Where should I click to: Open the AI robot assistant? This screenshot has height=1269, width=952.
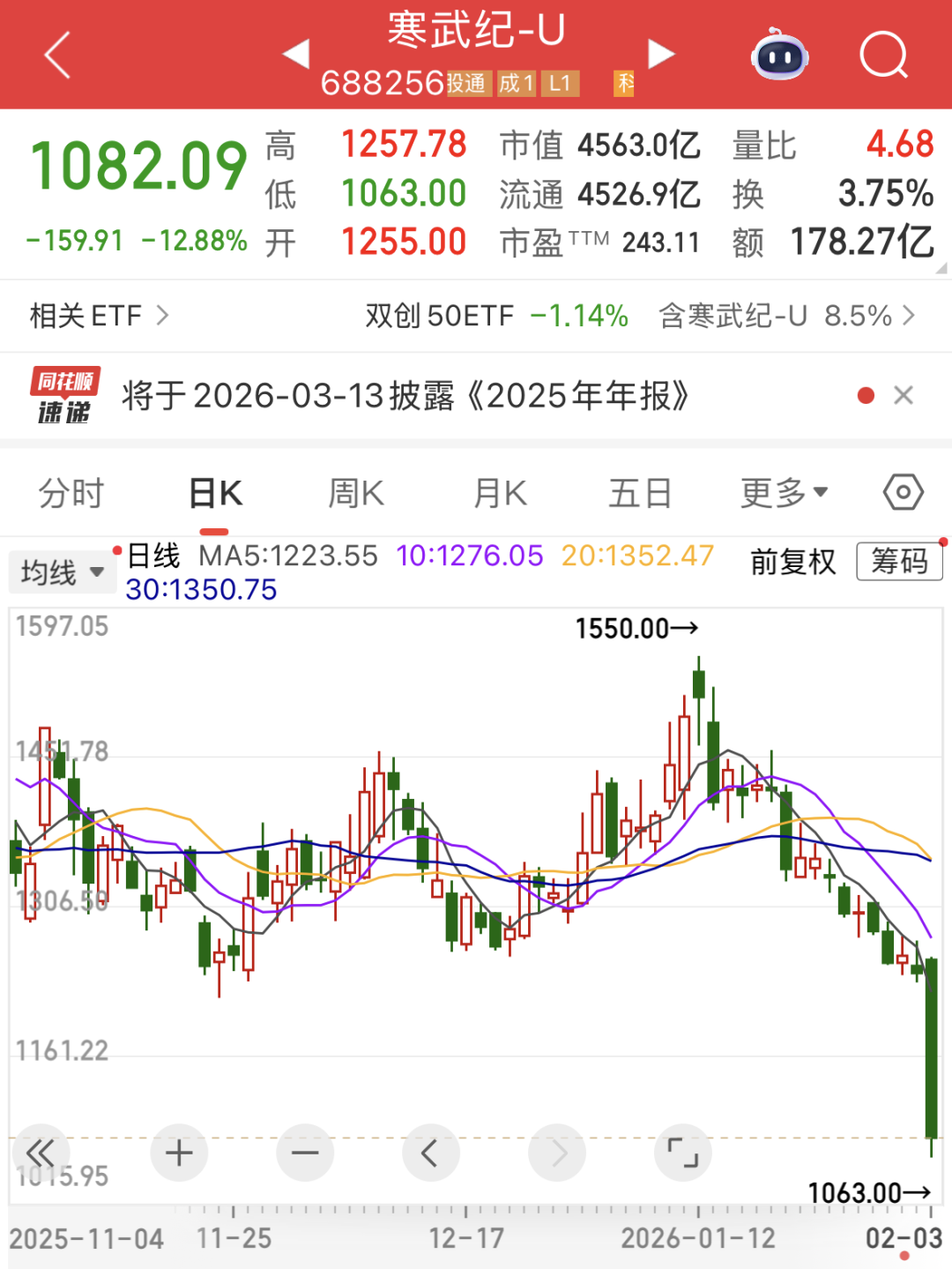(779, 55)
